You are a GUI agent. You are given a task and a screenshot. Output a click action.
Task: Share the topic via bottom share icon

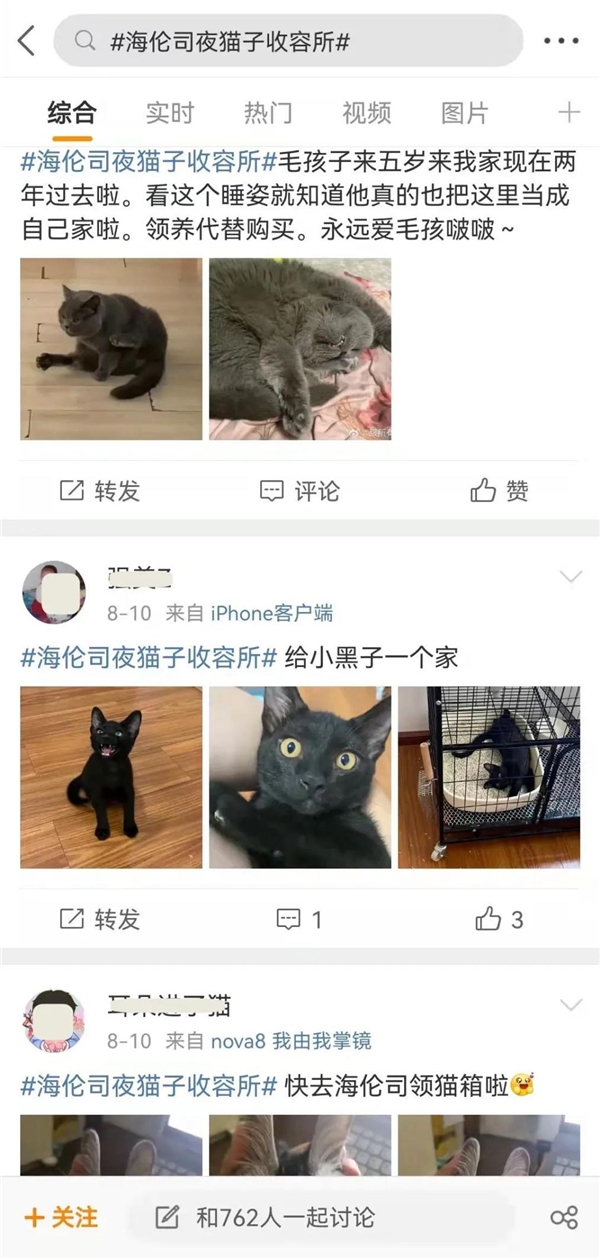[x=564, y=1217]
